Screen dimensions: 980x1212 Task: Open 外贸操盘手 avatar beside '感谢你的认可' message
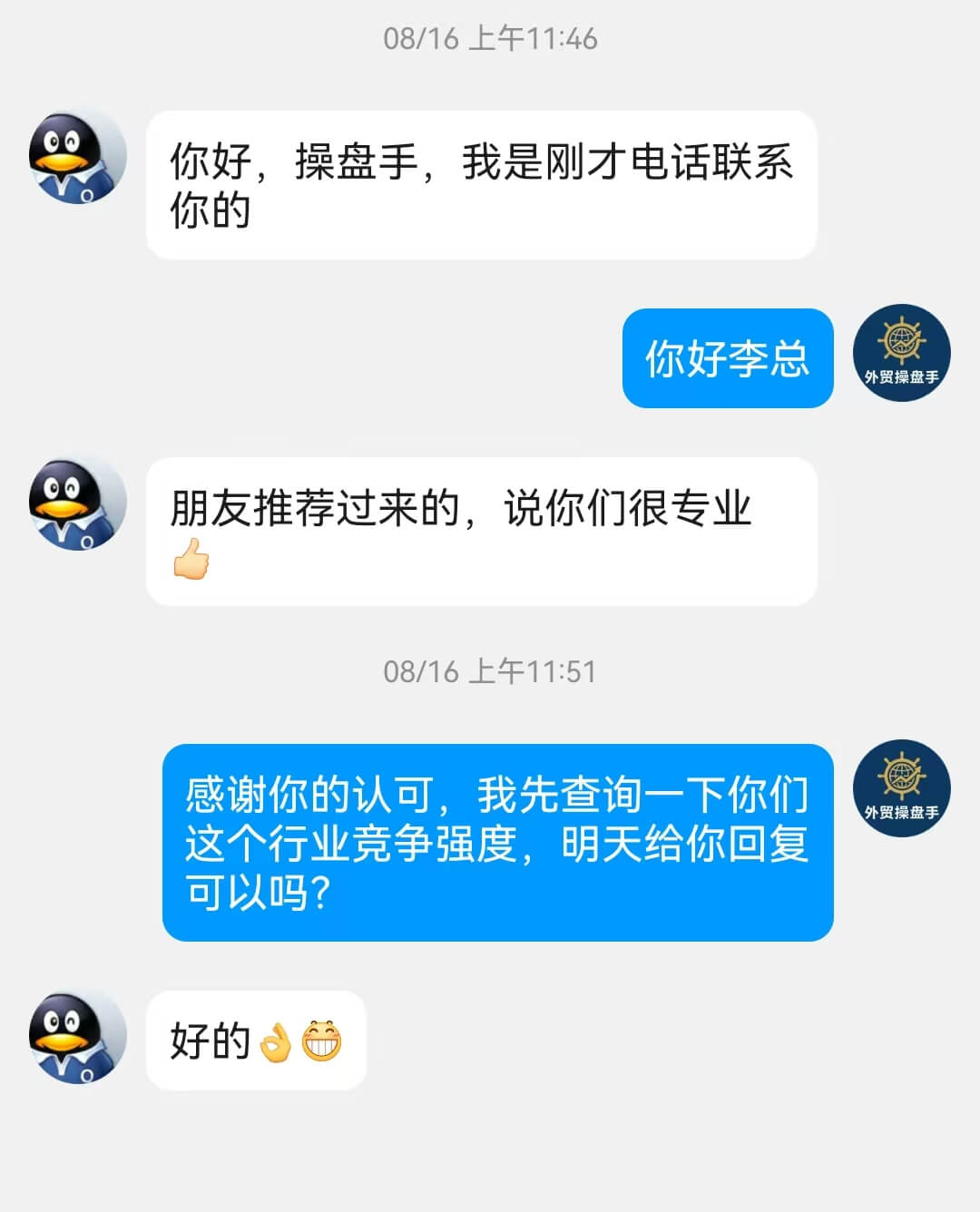tap(901, 787)
